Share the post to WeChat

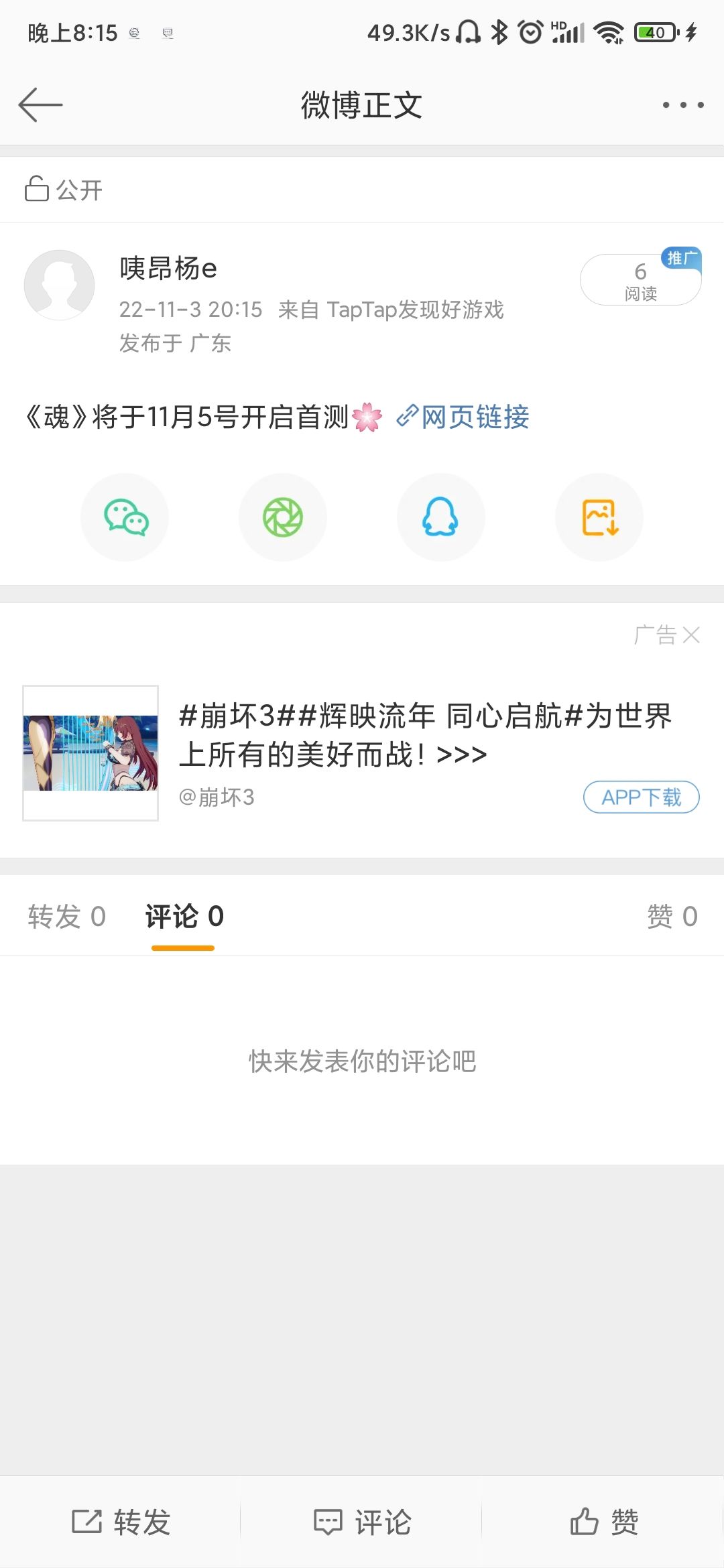point(125,517)
